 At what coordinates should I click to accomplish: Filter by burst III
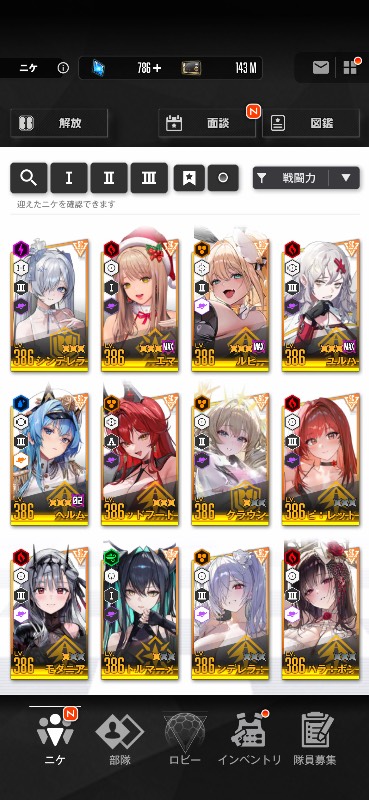[149, 178]
